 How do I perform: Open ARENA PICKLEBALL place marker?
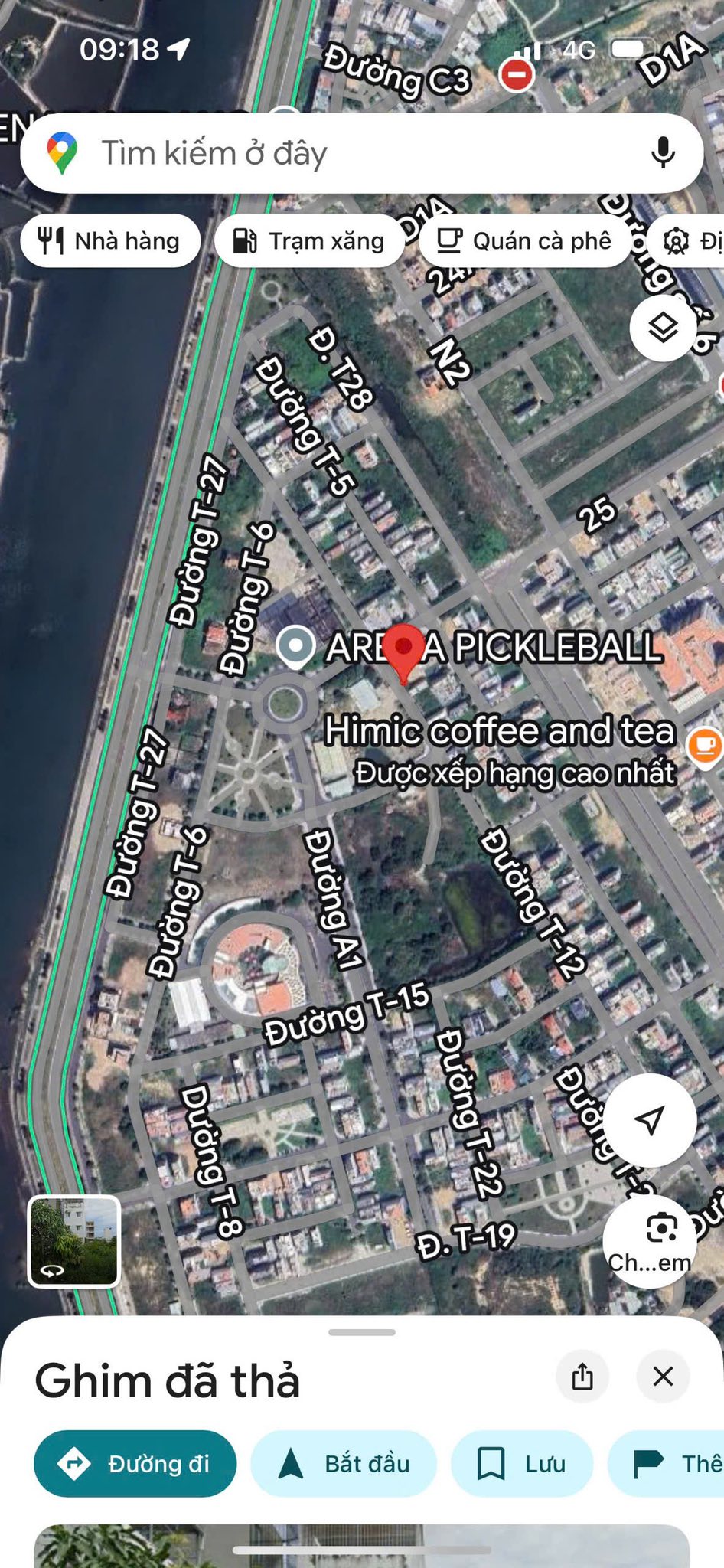click(x=295, y=647)
